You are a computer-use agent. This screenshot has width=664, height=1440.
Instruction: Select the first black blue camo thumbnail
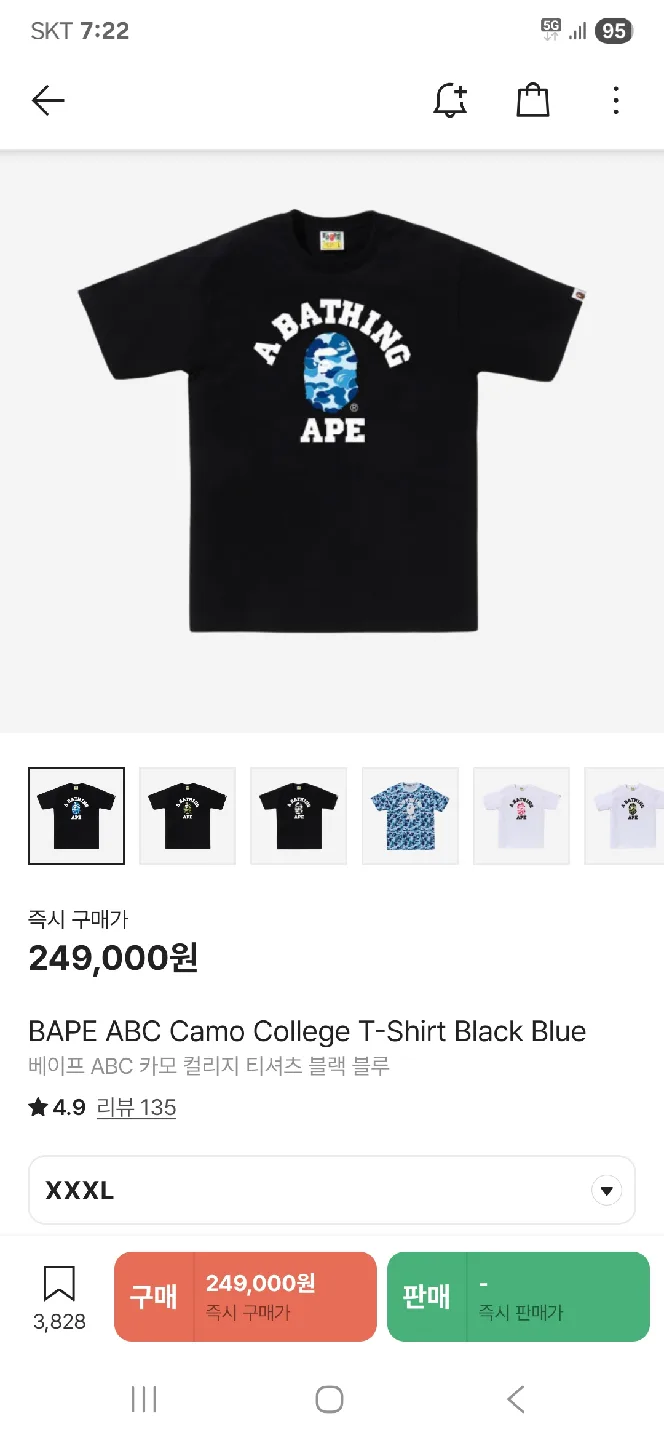pos(77,815)
